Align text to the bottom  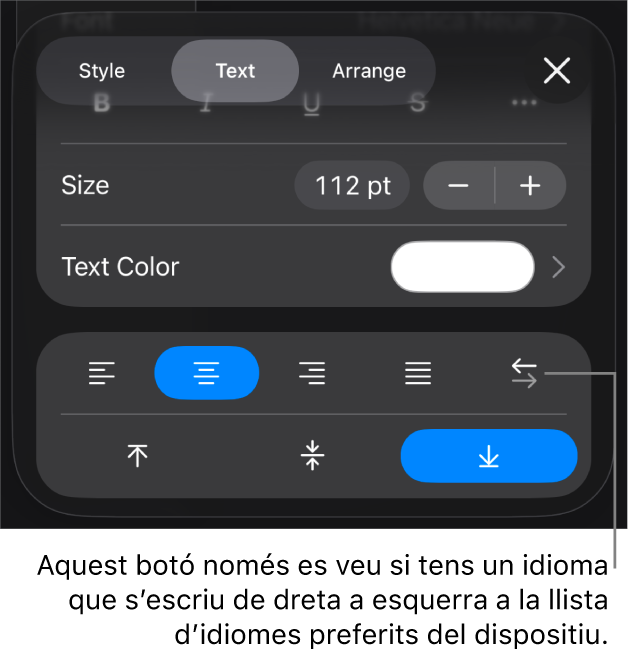point(488,456)
